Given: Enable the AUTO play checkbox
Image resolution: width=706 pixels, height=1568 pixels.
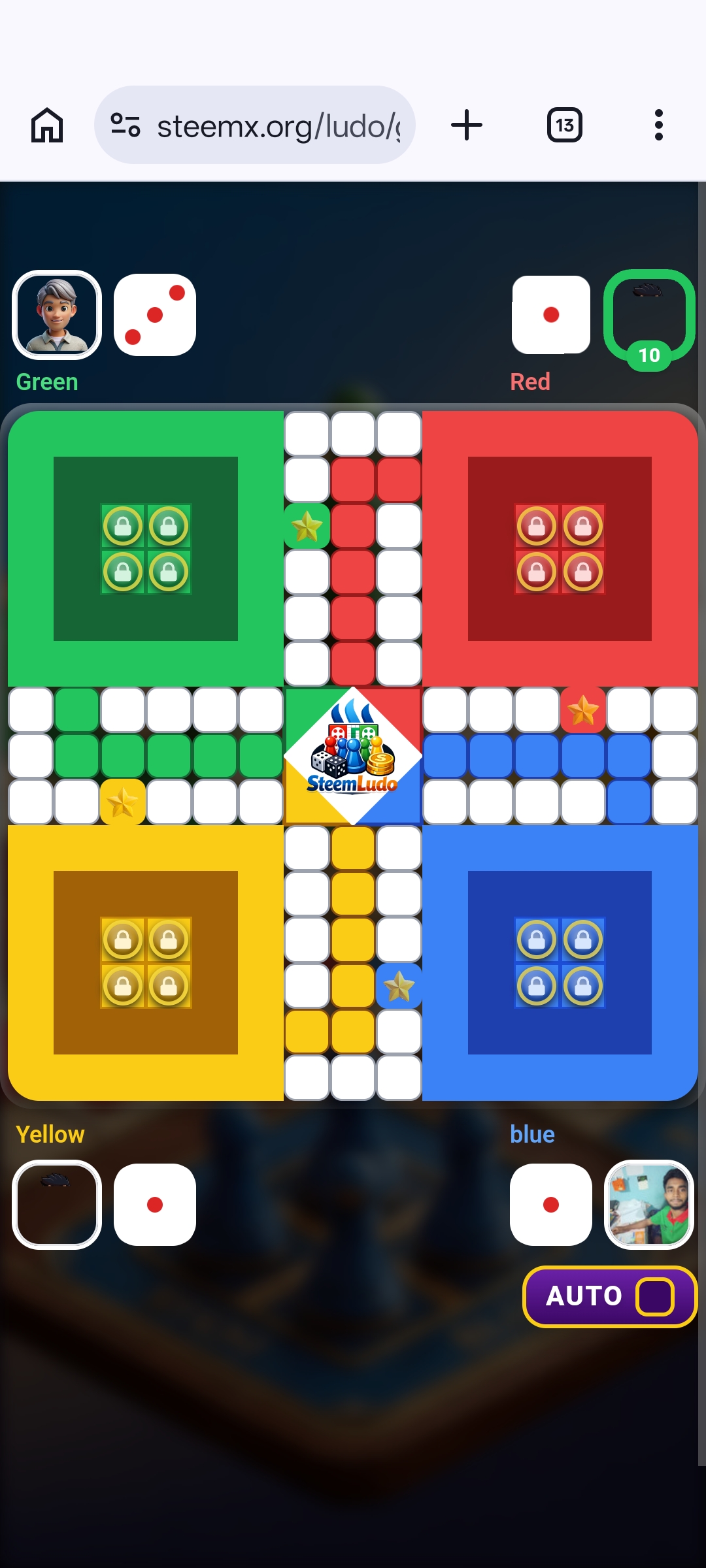Looking at the screenshot, I should [x=655, y=1297].
